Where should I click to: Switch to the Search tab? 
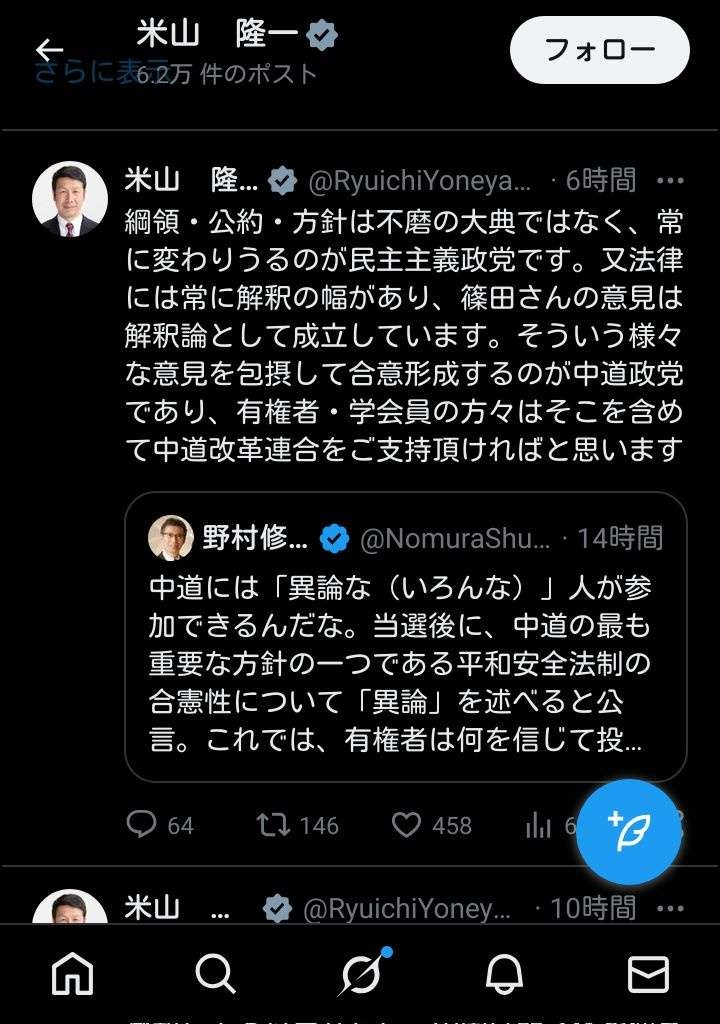[x=215, y=972]
